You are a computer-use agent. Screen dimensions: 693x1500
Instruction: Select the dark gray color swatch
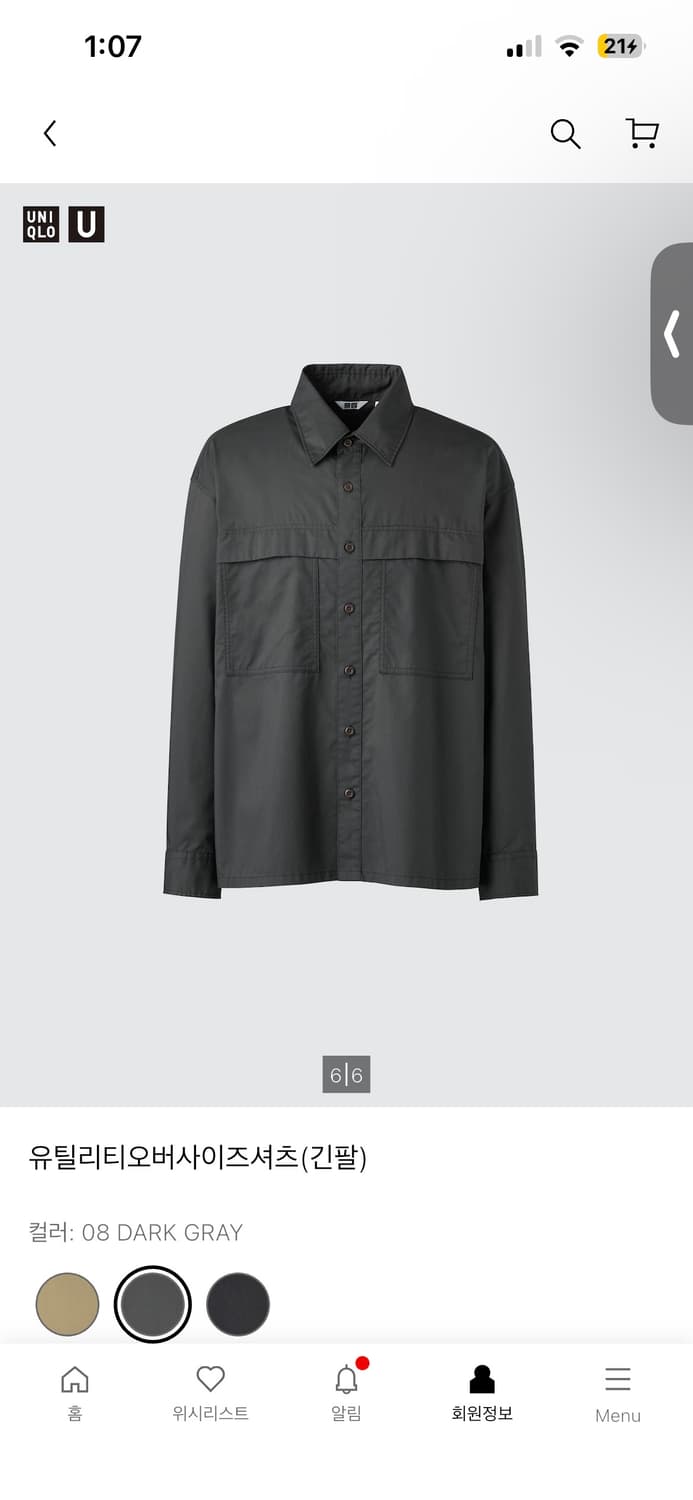point(153,1304)
